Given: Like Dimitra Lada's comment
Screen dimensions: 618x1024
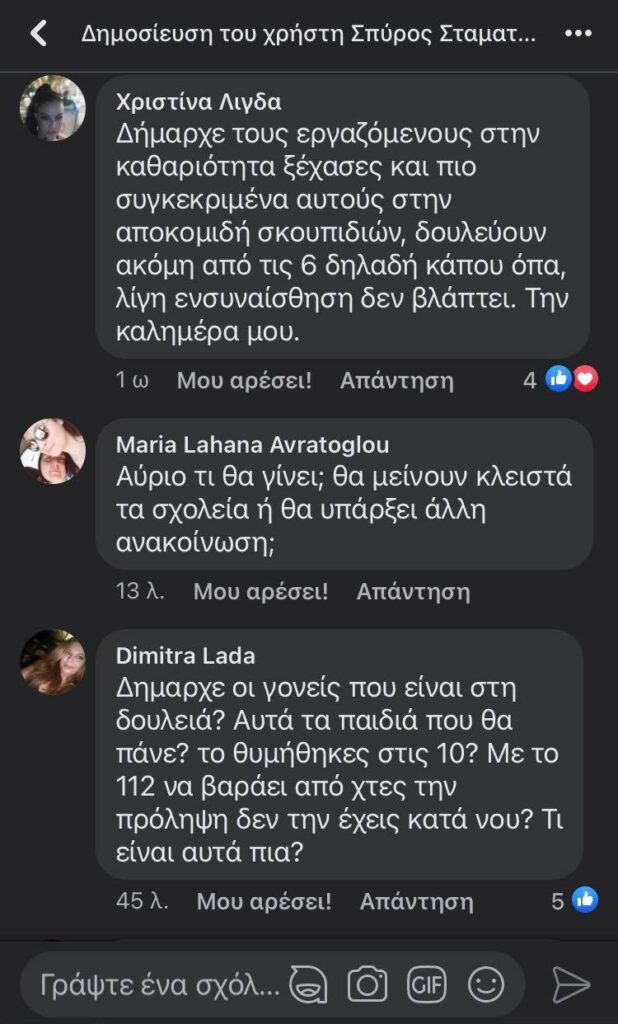Looking at the screenshot, I should (264, 901).
